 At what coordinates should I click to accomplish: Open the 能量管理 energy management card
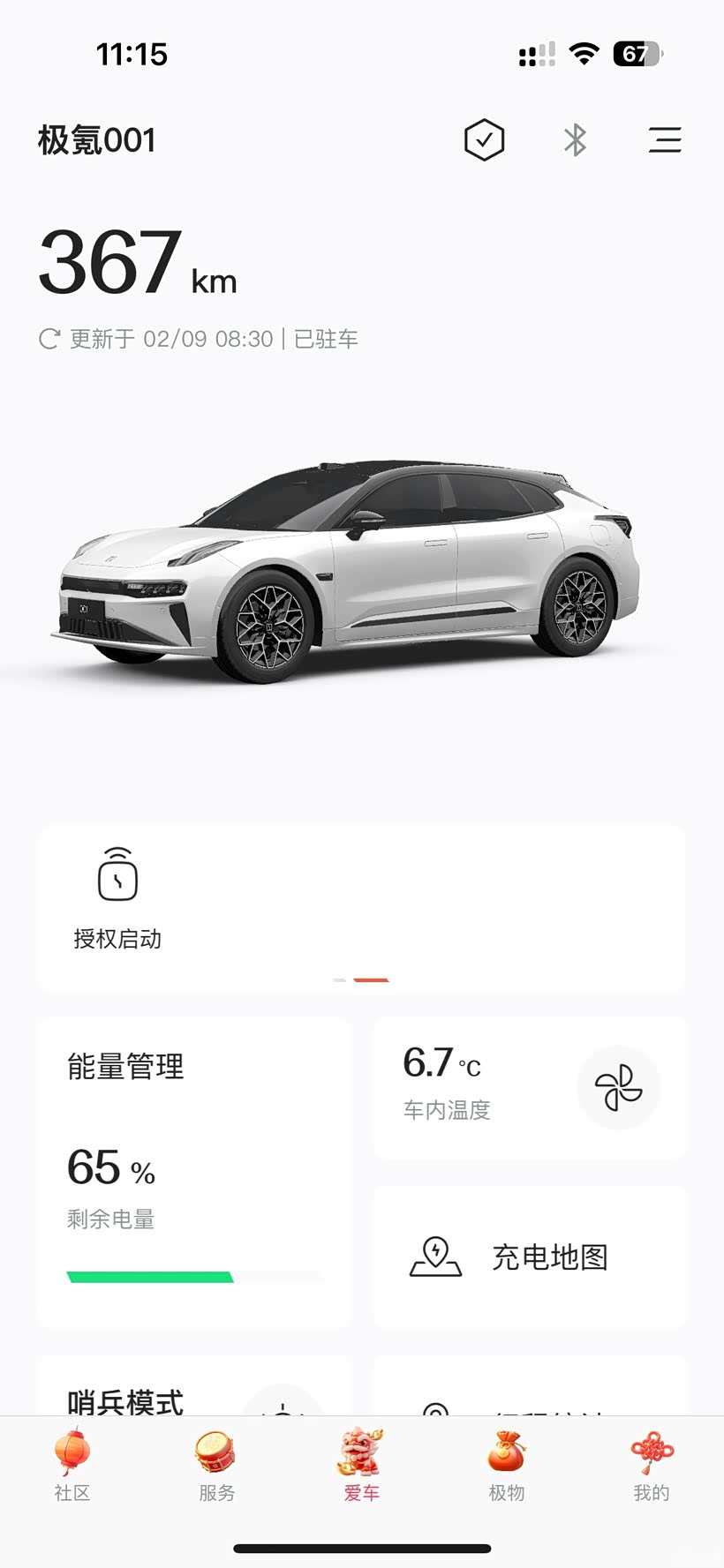click(194, 1170)
